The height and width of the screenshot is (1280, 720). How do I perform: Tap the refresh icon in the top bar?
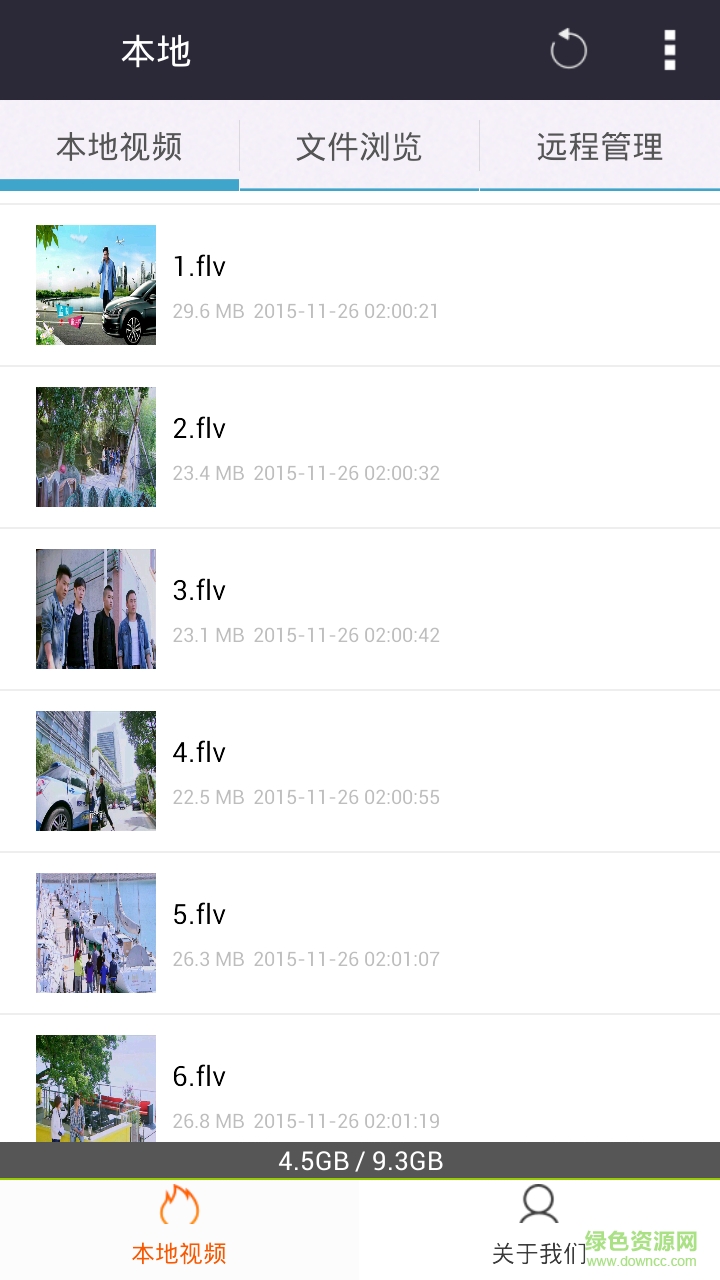568,50
